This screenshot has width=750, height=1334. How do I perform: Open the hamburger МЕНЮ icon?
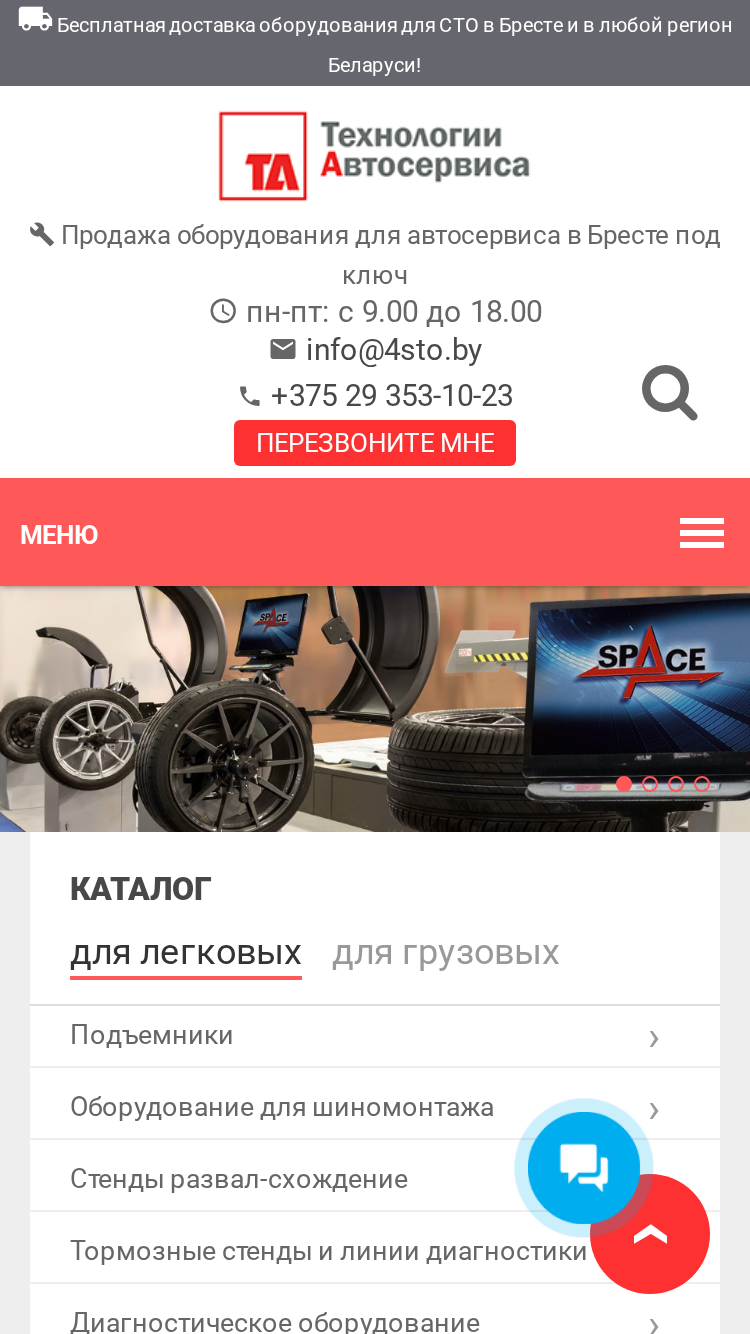pos(702,533)
